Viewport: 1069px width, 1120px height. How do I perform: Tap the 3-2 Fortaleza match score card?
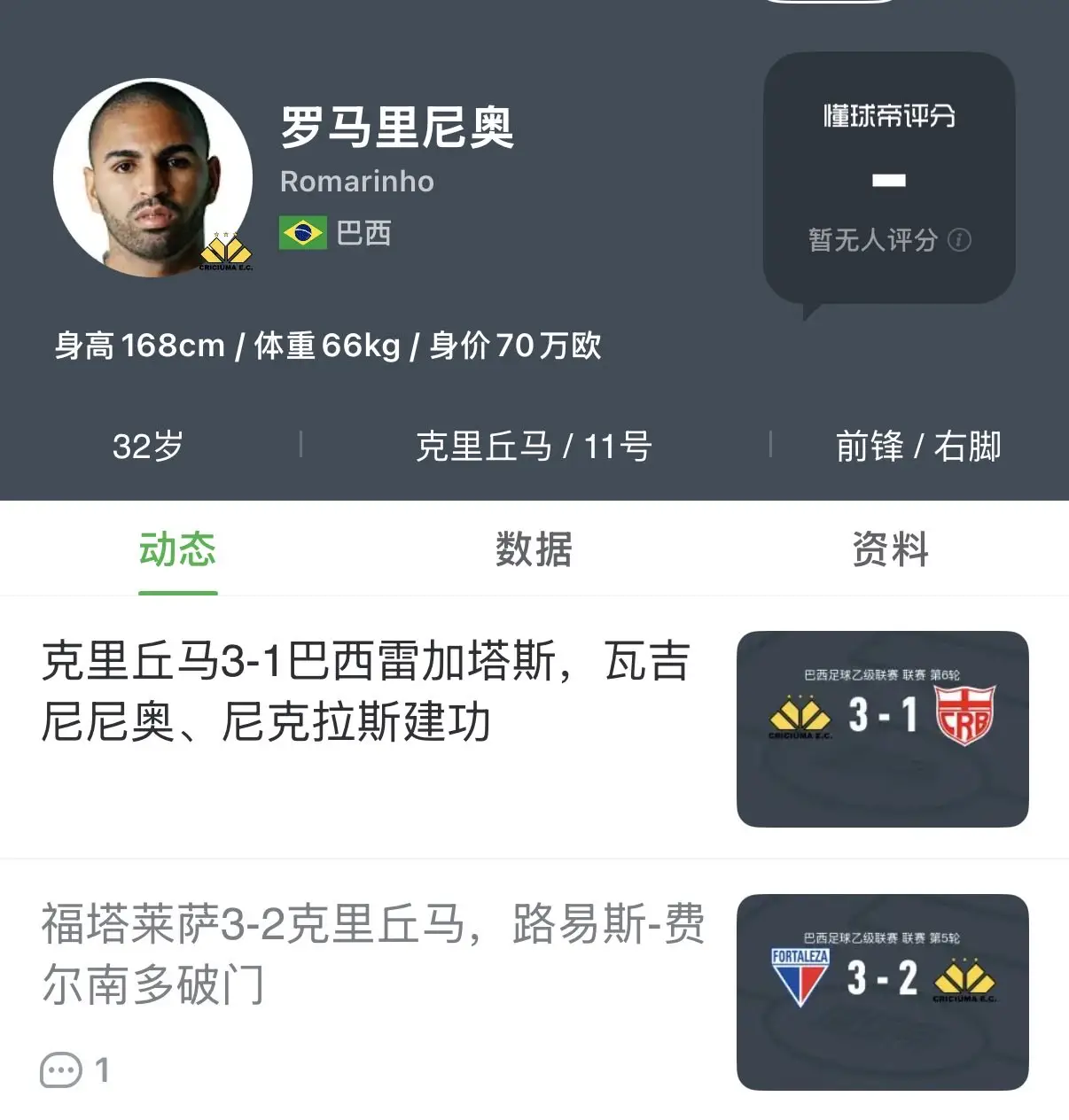tap(882, 992)
